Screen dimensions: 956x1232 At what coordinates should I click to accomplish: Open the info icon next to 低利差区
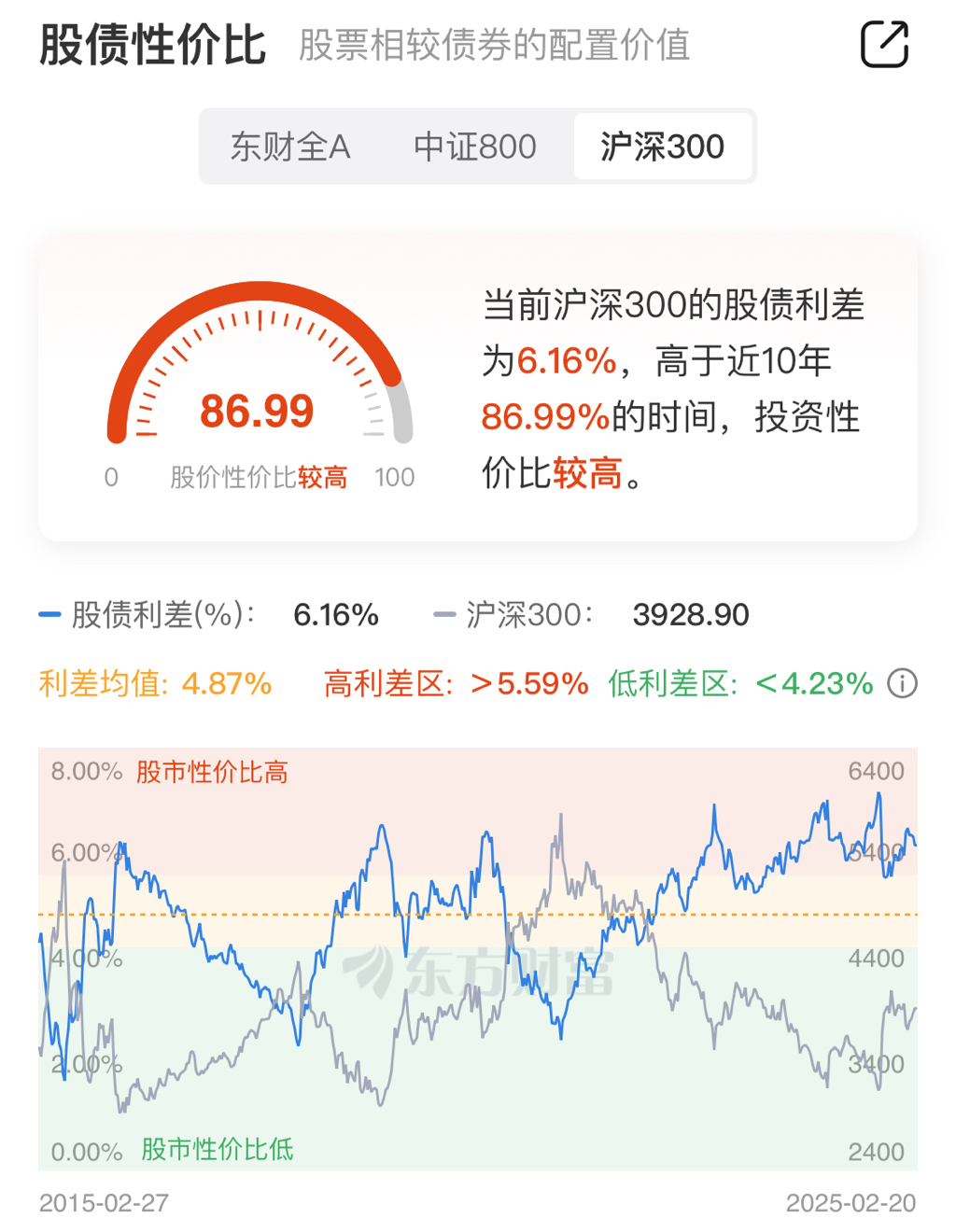[902, 683]
